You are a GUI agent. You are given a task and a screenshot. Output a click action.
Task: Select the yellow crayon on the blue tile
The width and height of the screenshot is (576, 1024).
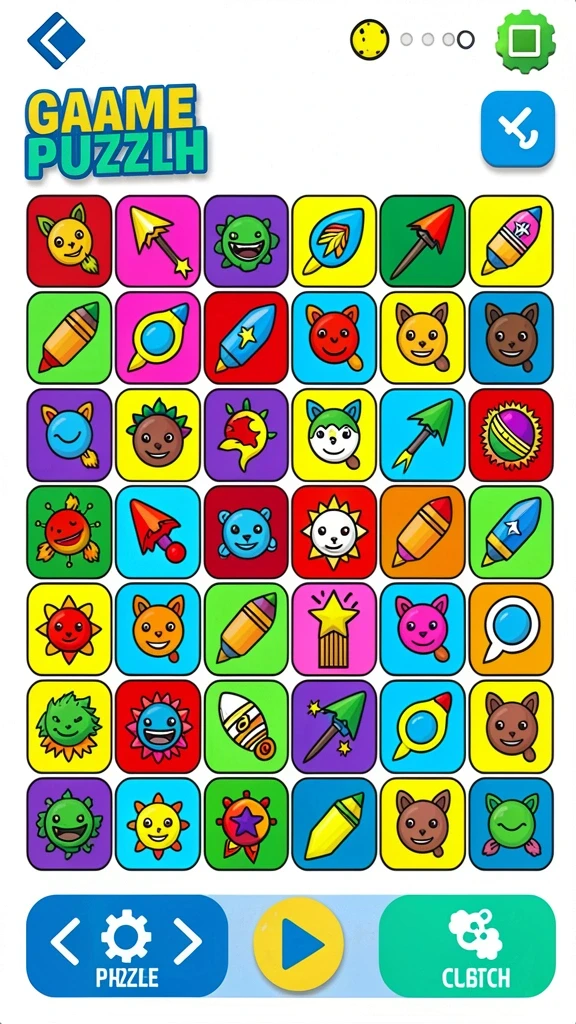(x=334, y=824)
